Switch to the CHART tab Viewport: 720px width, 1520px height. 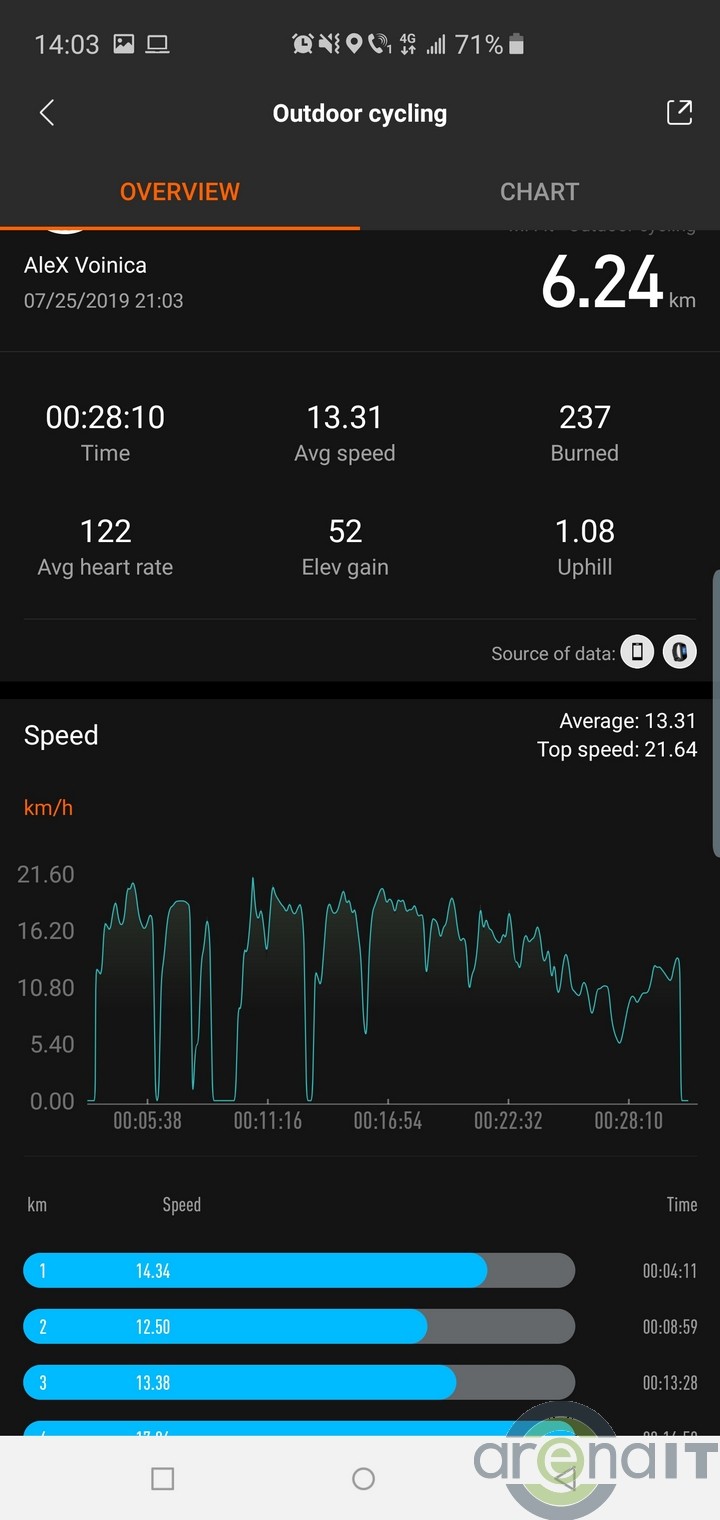(x=539, y=192)
